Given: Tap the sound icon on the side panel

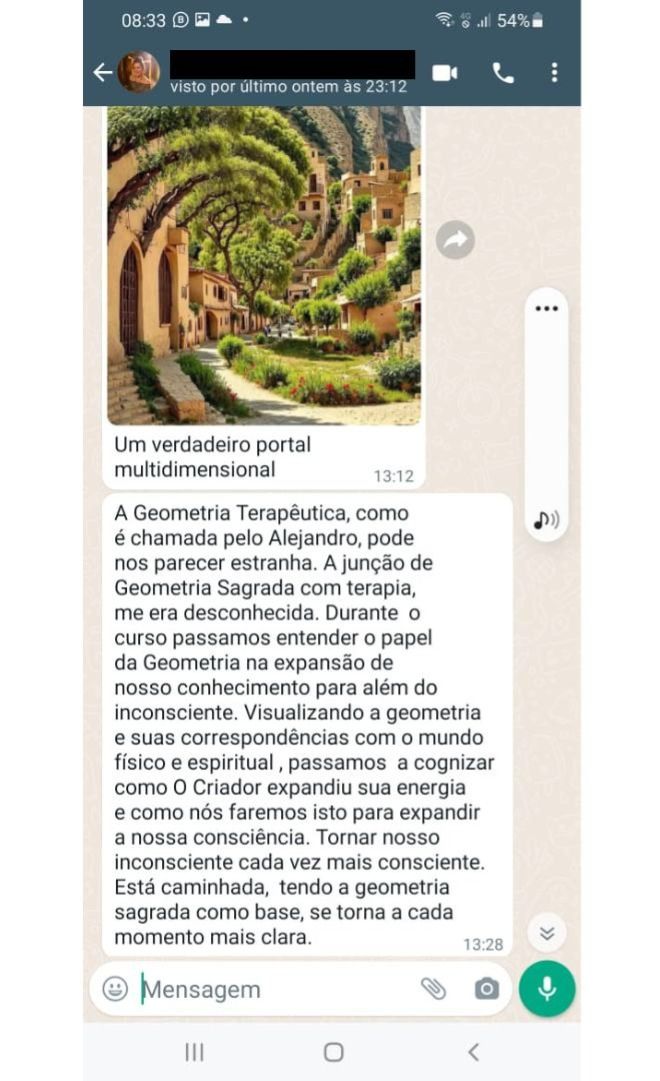Looking at the screenshot, I should [546, 520].
